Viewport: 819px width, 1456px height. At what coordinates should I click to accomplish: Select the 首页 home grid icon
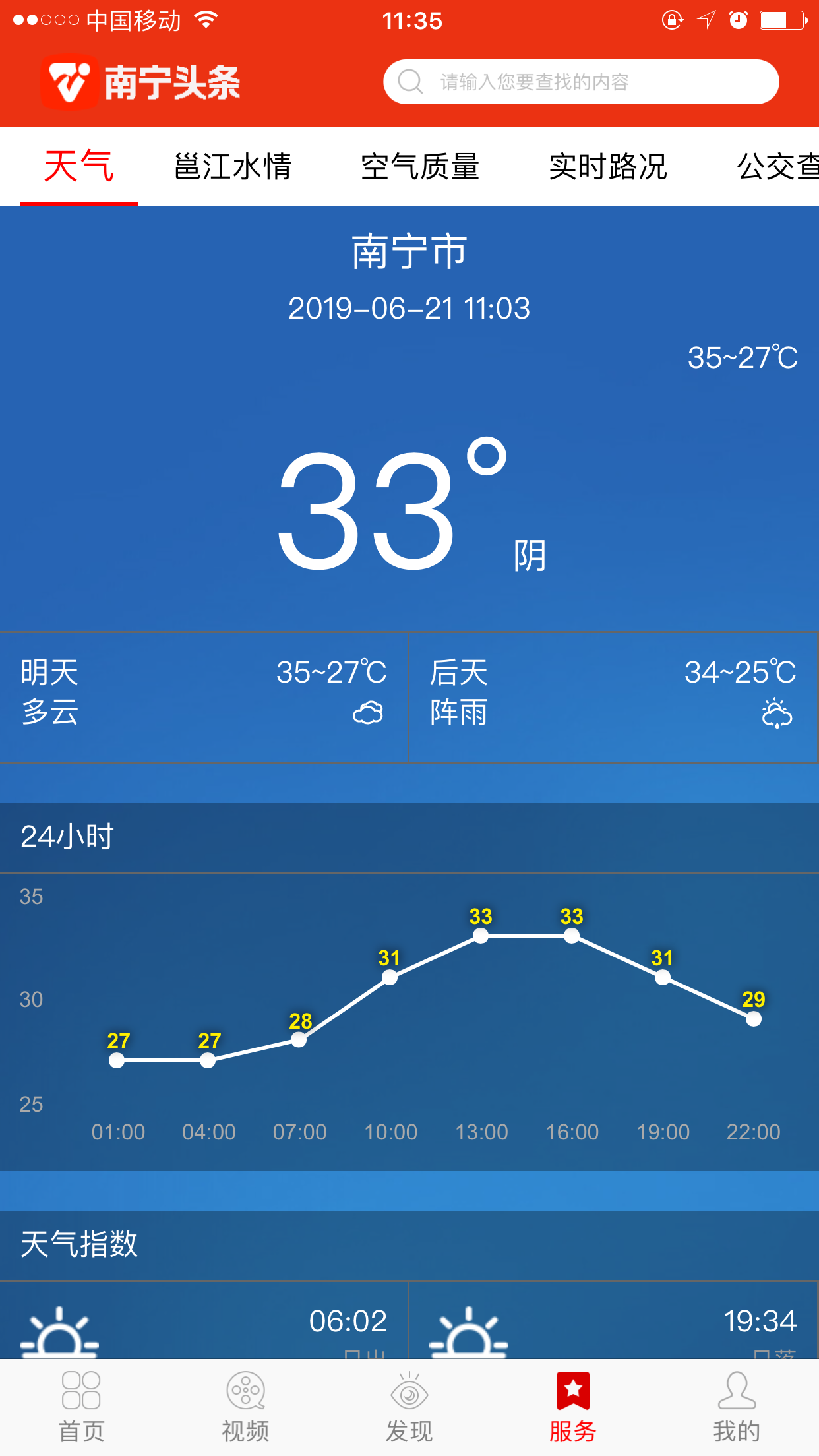click(x=82, y=1390)
